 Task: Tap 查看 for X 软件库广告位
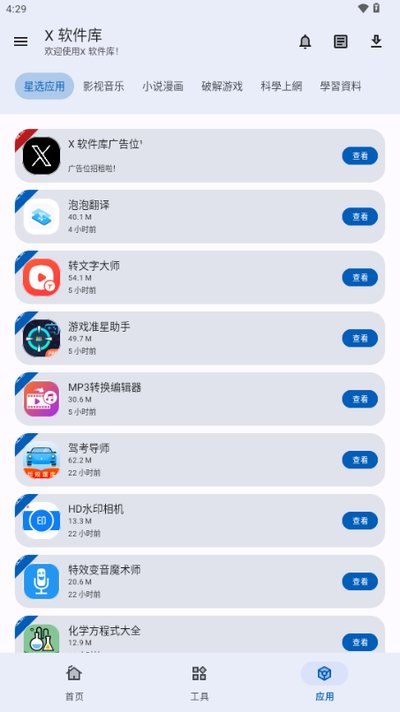click(x=360, y=156)
